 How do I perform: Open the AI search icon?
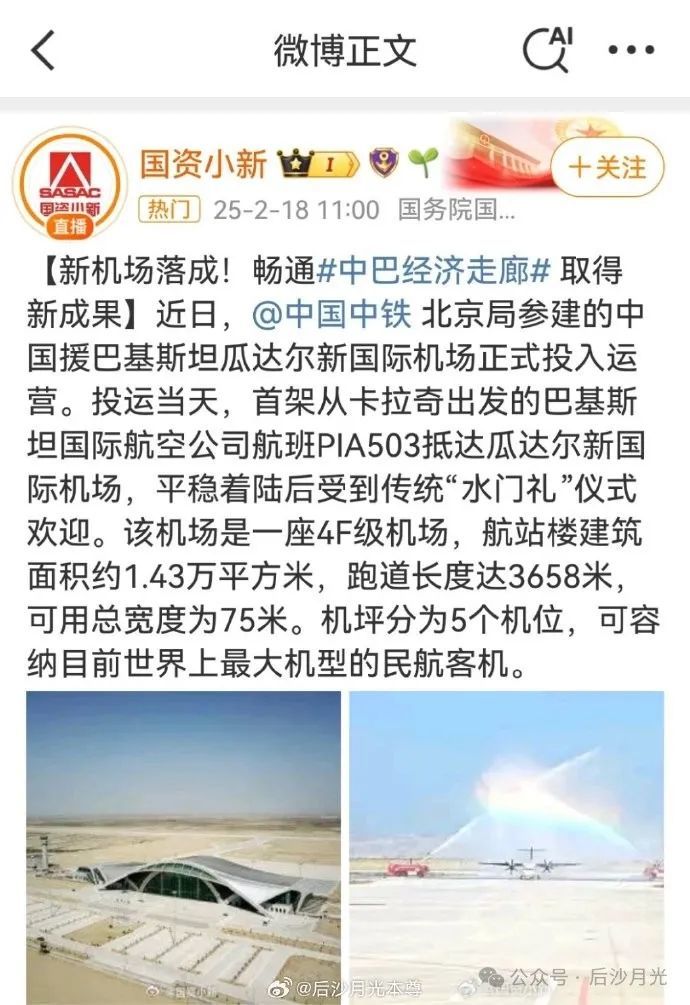[x=547, y=49]
